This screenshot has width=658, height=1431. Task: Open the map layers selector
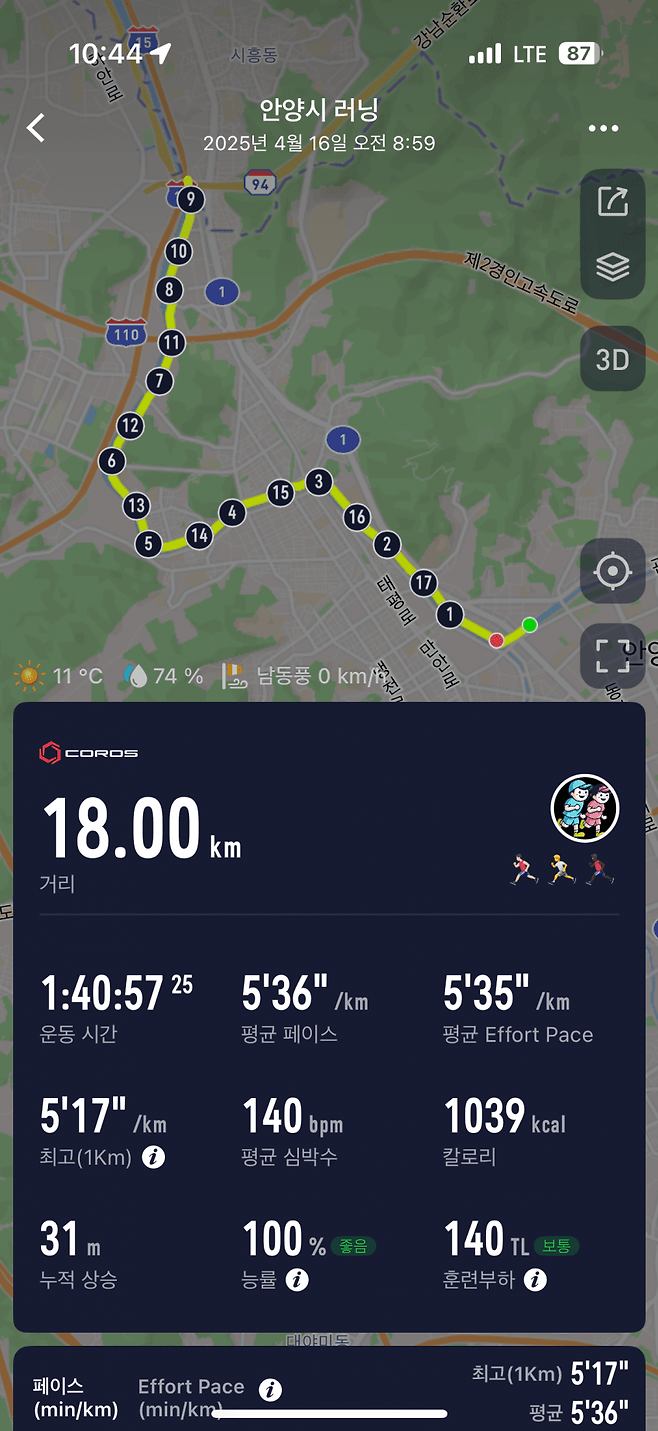coord(612,267)
